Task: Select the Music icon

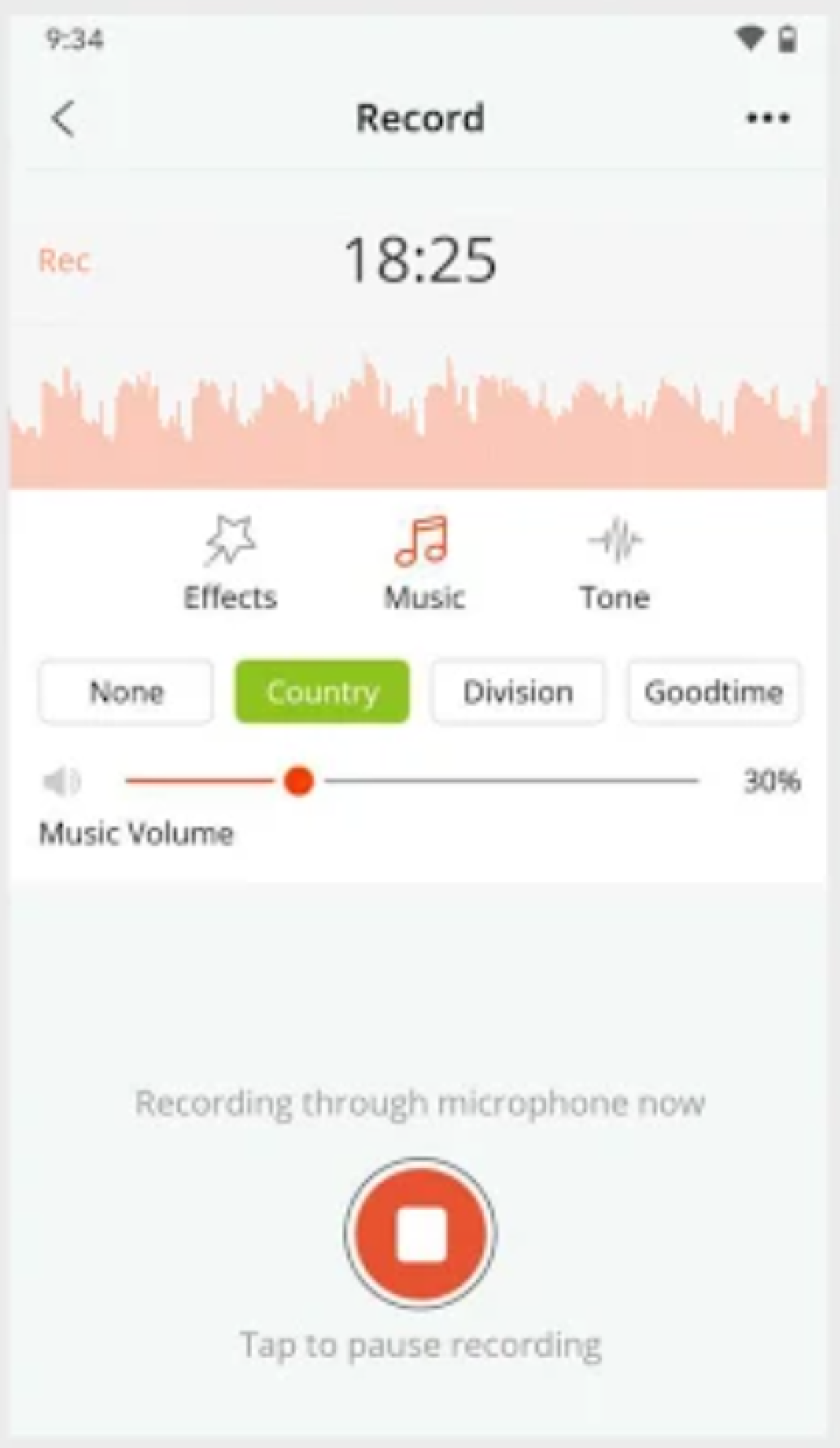Action: coord(423,542)
